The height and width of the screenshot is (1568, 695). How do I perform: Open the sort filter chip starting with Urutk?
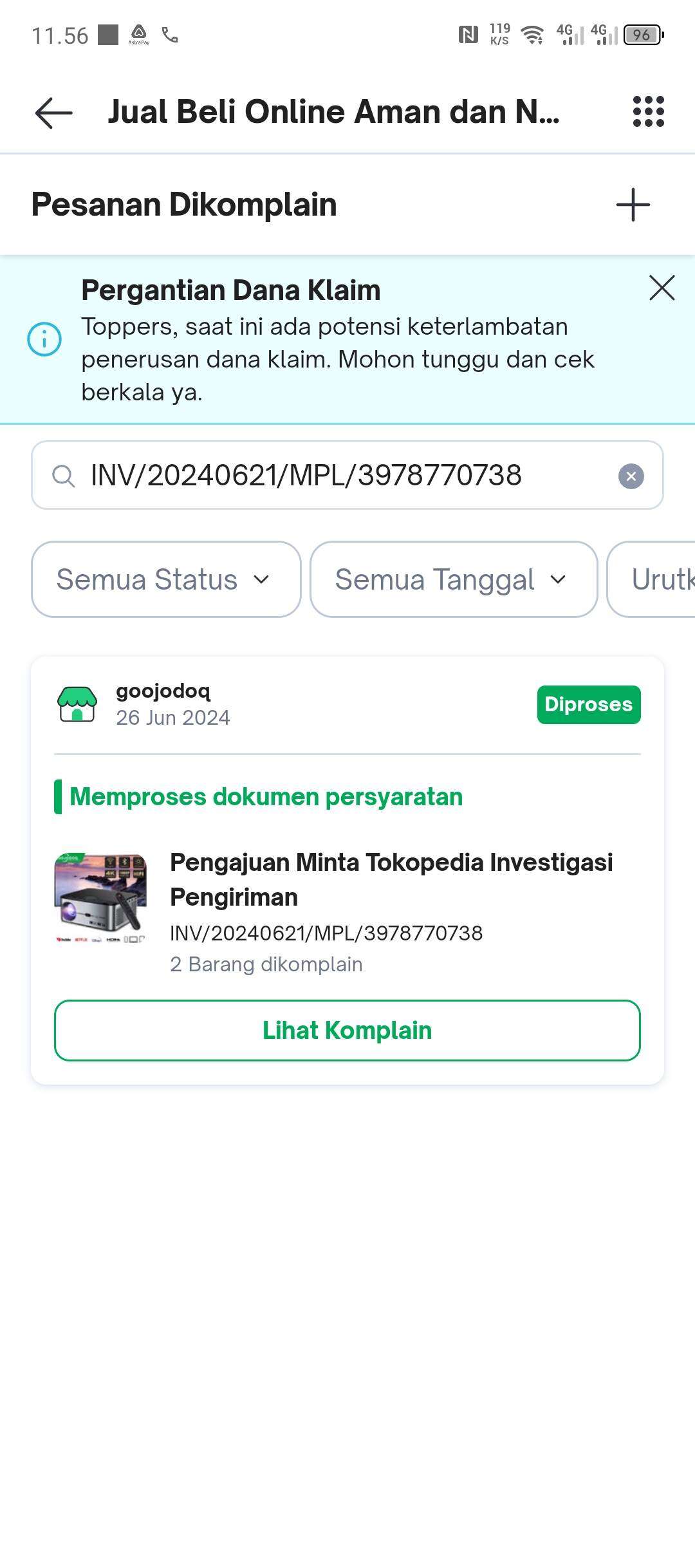click(651, 579)
